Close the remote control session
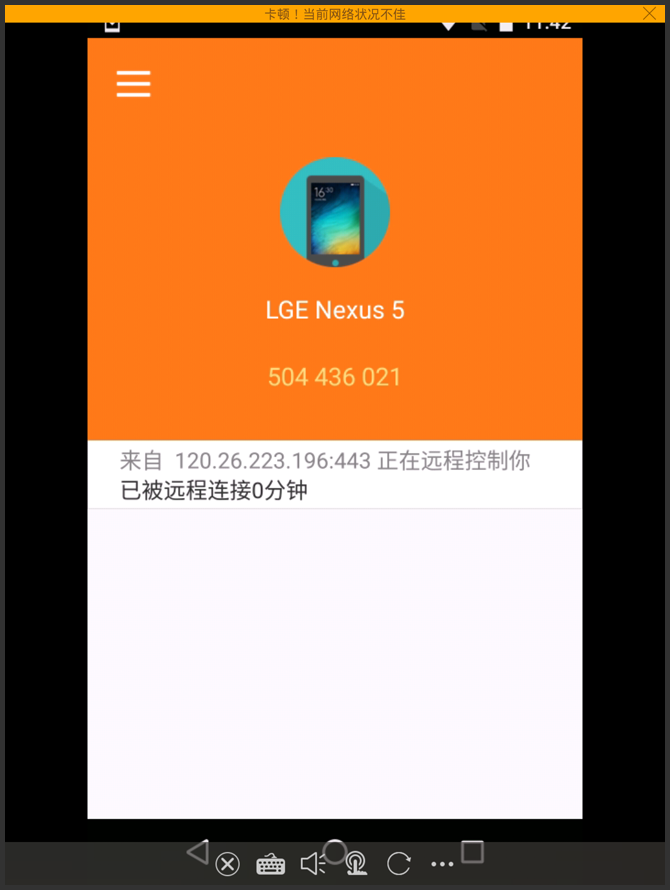Image resolution: width=670 pixels, height=890 pixels. (x=228, y=864)
